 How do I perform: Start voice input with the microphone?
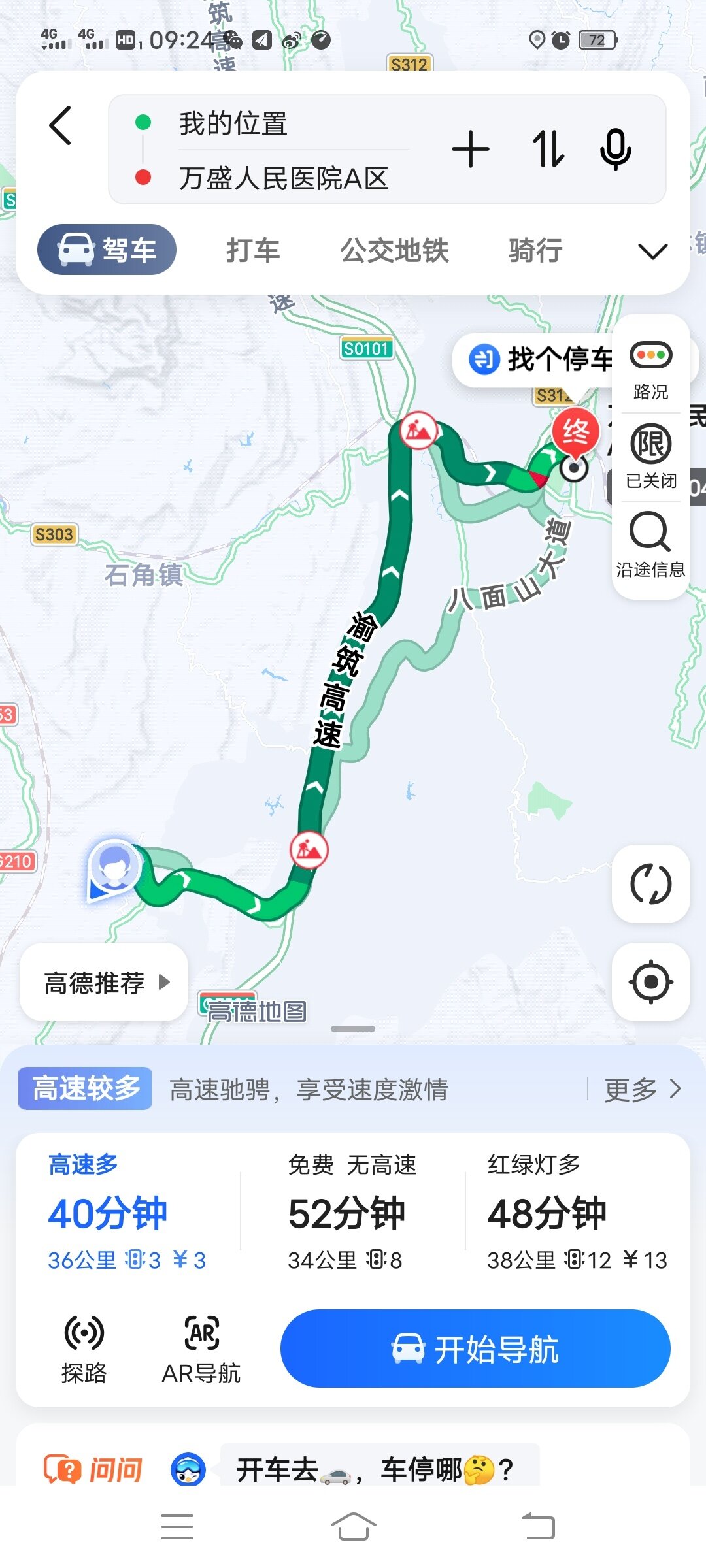pos(615,150)
